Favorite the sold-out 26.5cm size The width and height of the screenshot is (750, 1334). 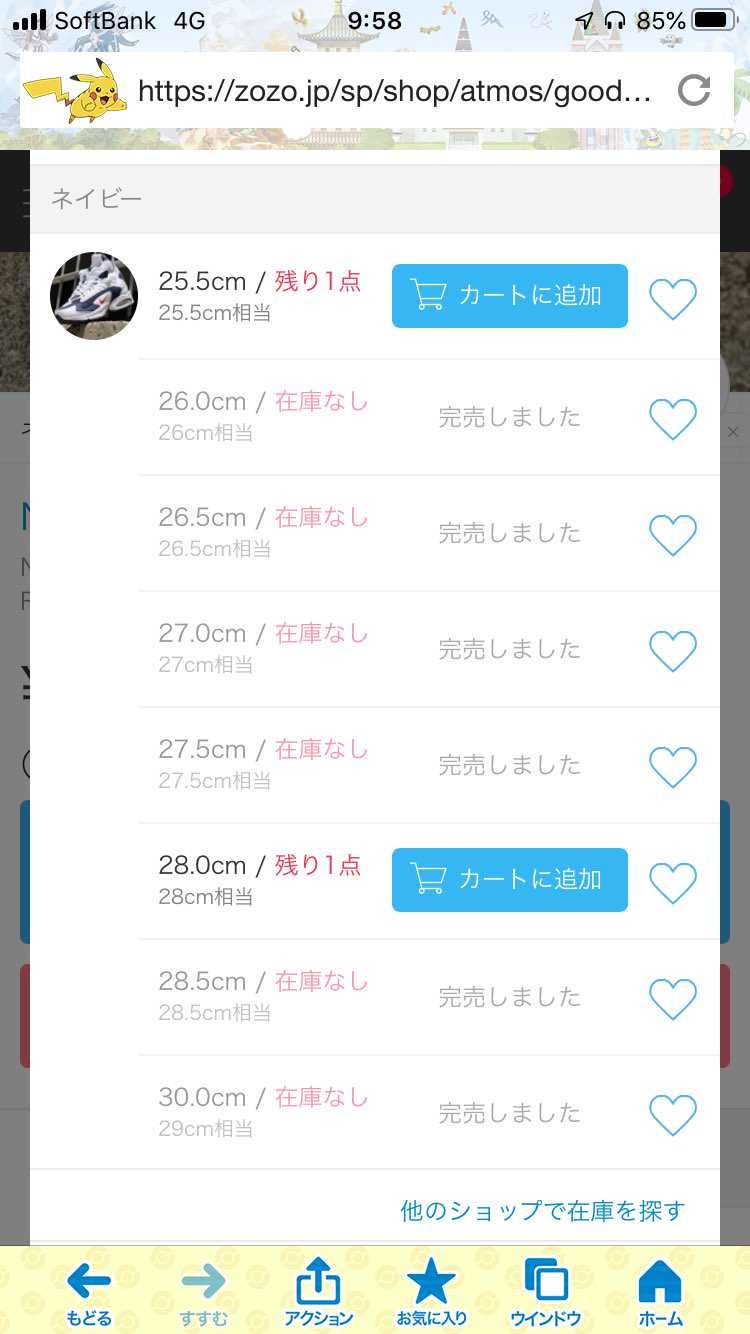[673, 533]
